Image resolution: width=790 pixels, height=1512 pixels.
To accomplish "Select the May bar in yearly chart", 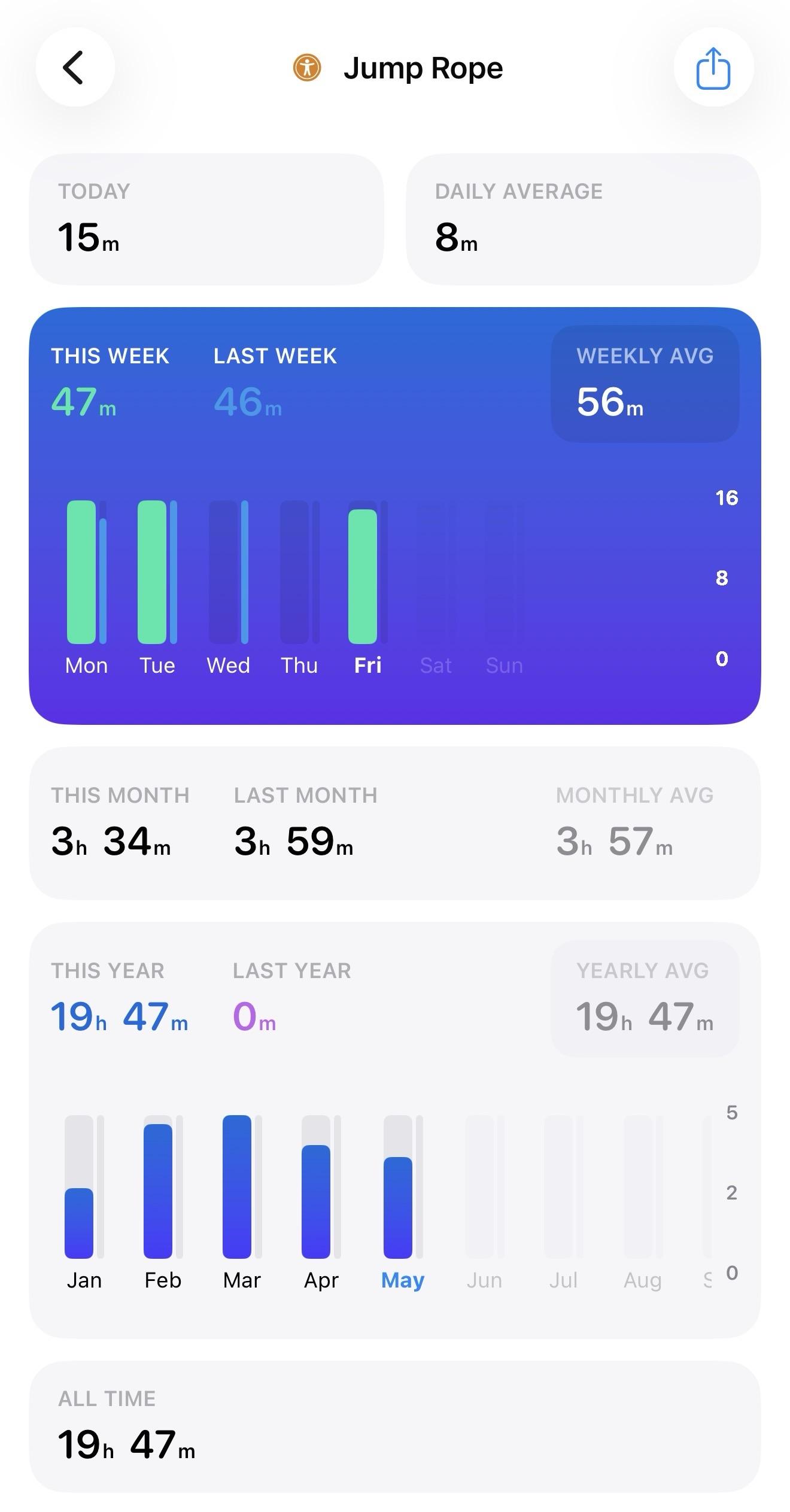I will [x=398, y=1207].
